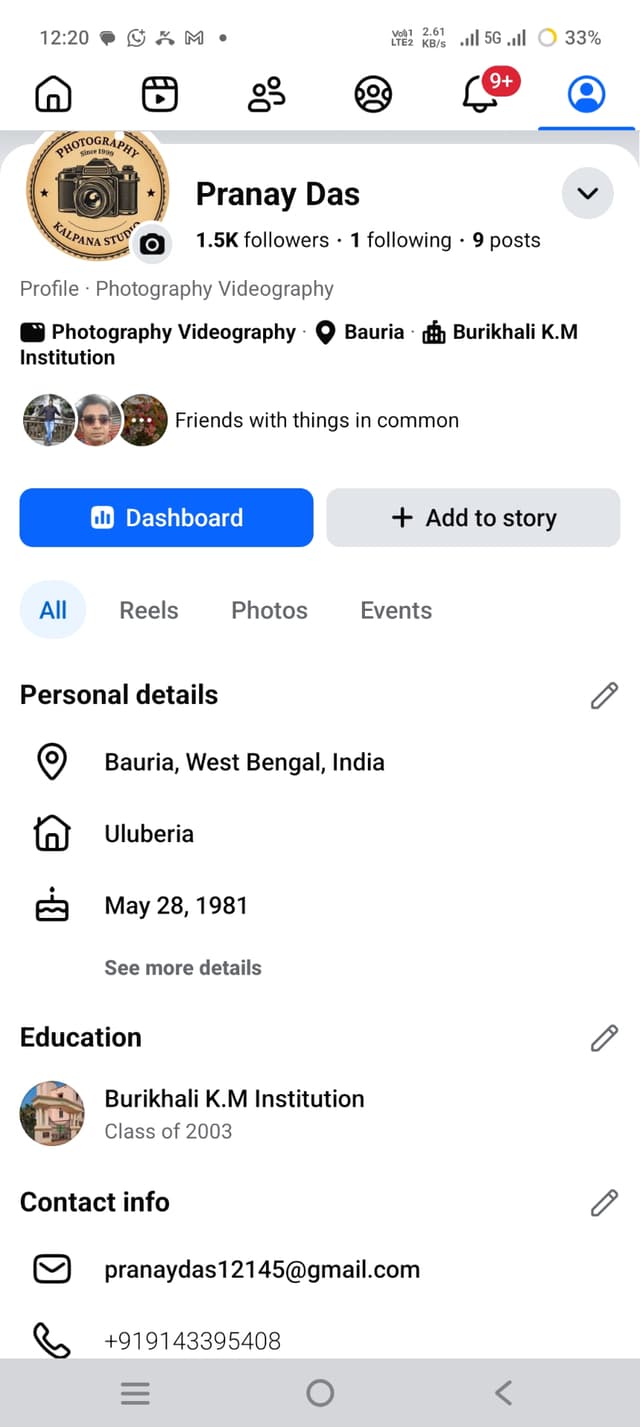This screenshot has height=1427, width=640.
Task: Edit Contact info with pencil icon
Action: 604,1202
